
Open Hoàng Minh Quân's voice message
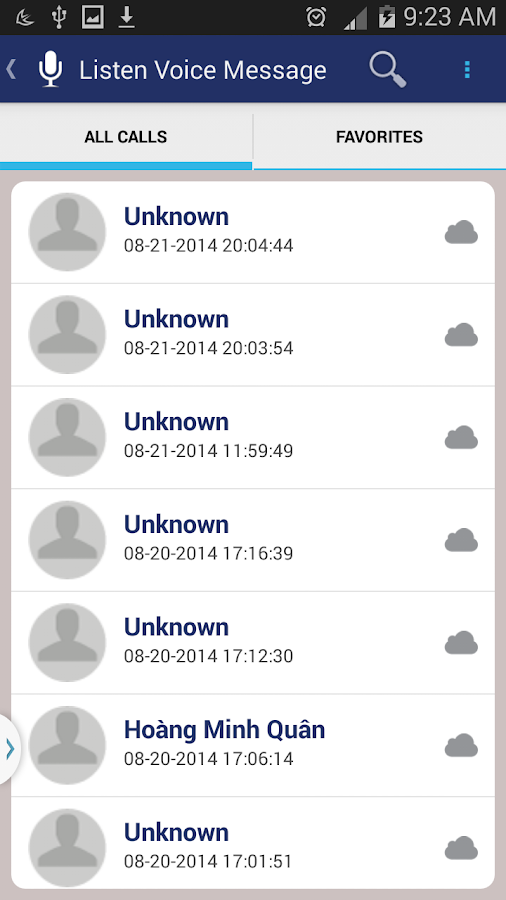[253, 746]
